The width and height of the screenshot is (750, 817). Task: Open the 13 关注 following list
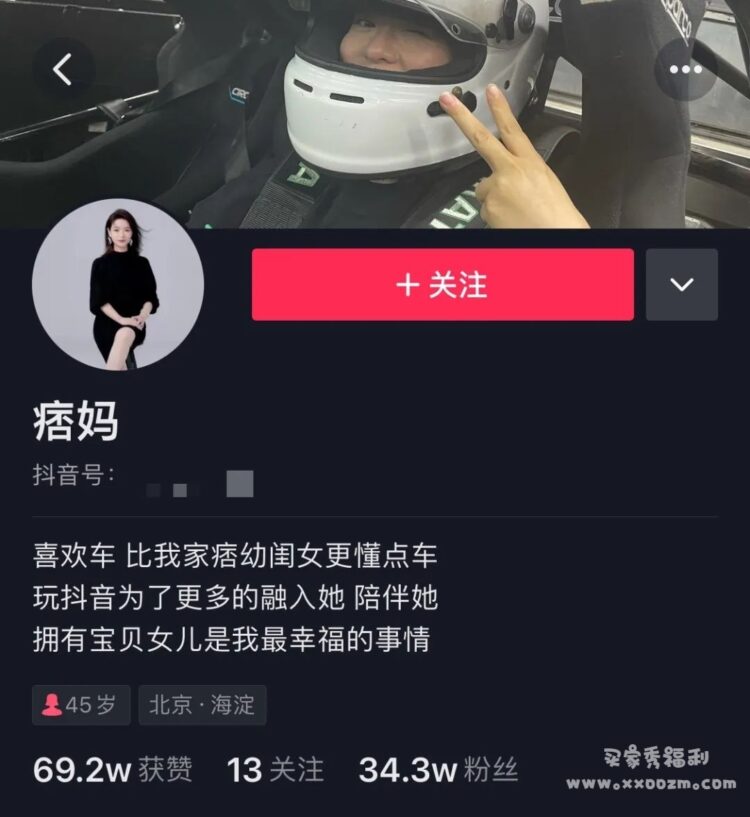point(275,770)
